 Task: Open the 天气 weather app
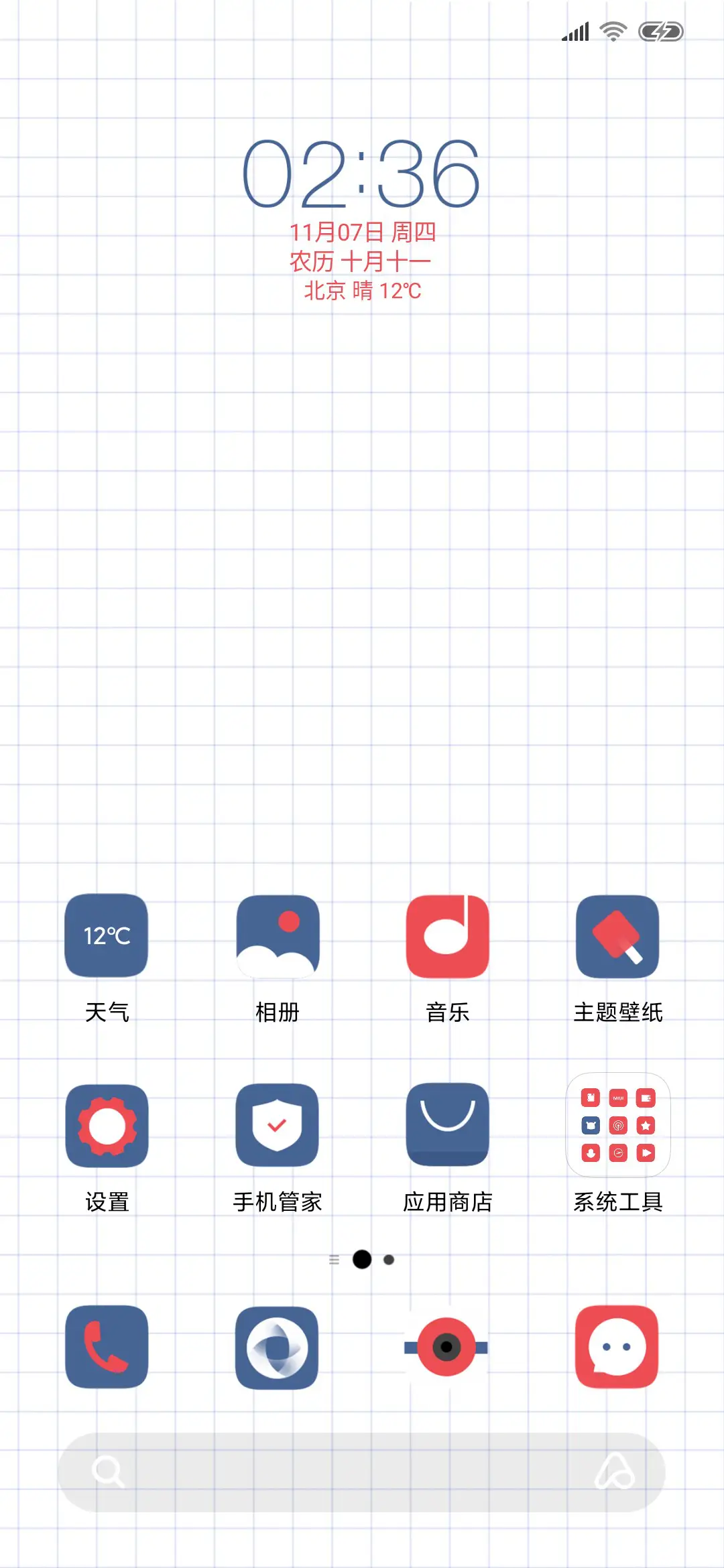tap(106, 937)
